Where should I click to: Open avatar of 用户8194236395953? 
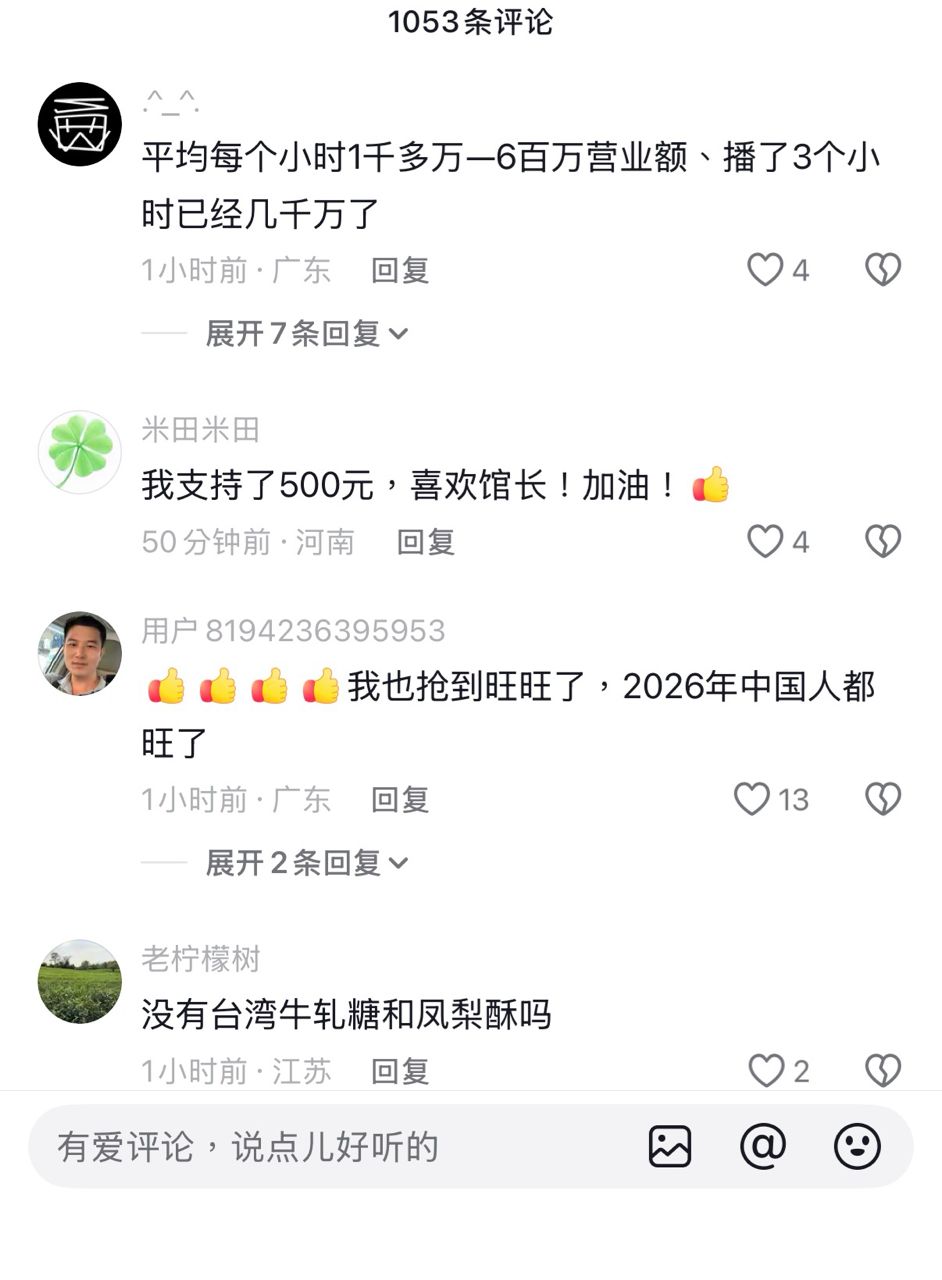click(80, 653)
